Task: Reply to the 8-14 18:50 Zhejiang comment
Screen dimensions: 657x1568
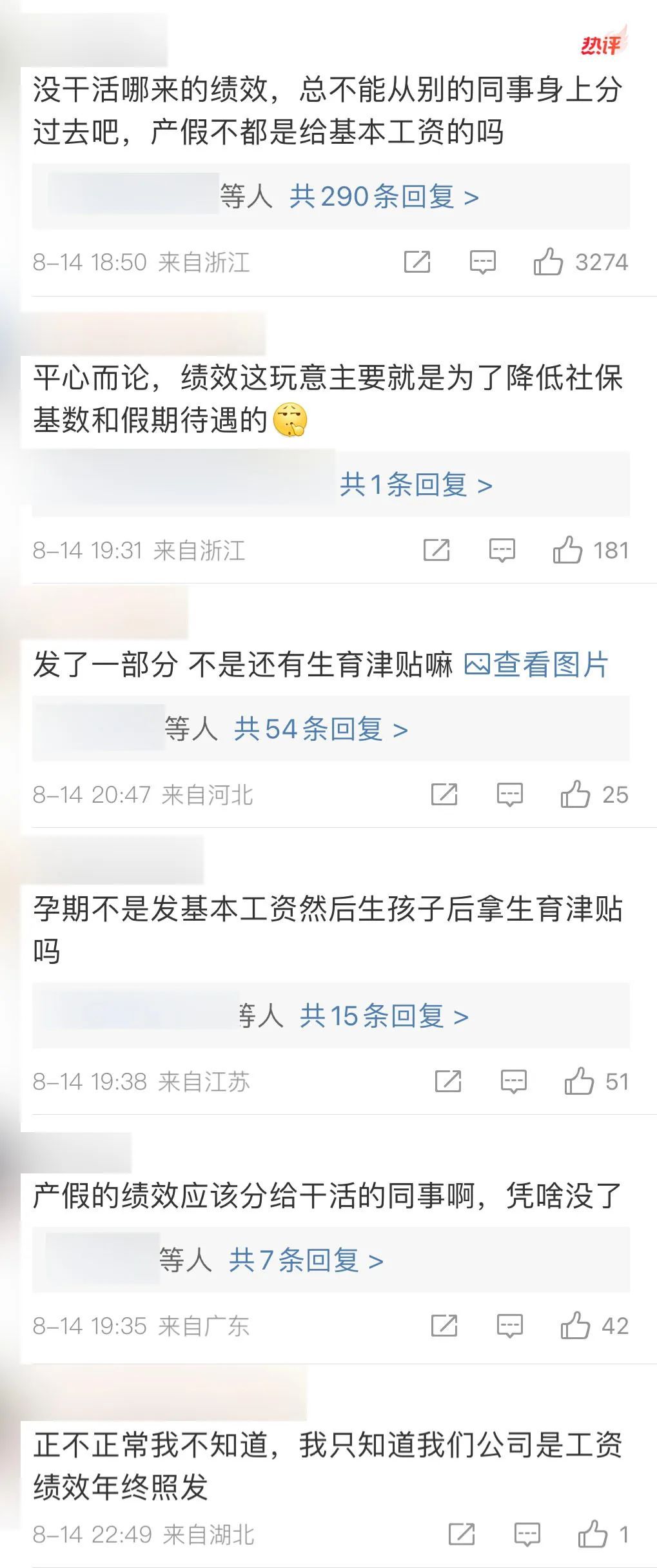Action: pyautogui.click(x=482, y=262)
